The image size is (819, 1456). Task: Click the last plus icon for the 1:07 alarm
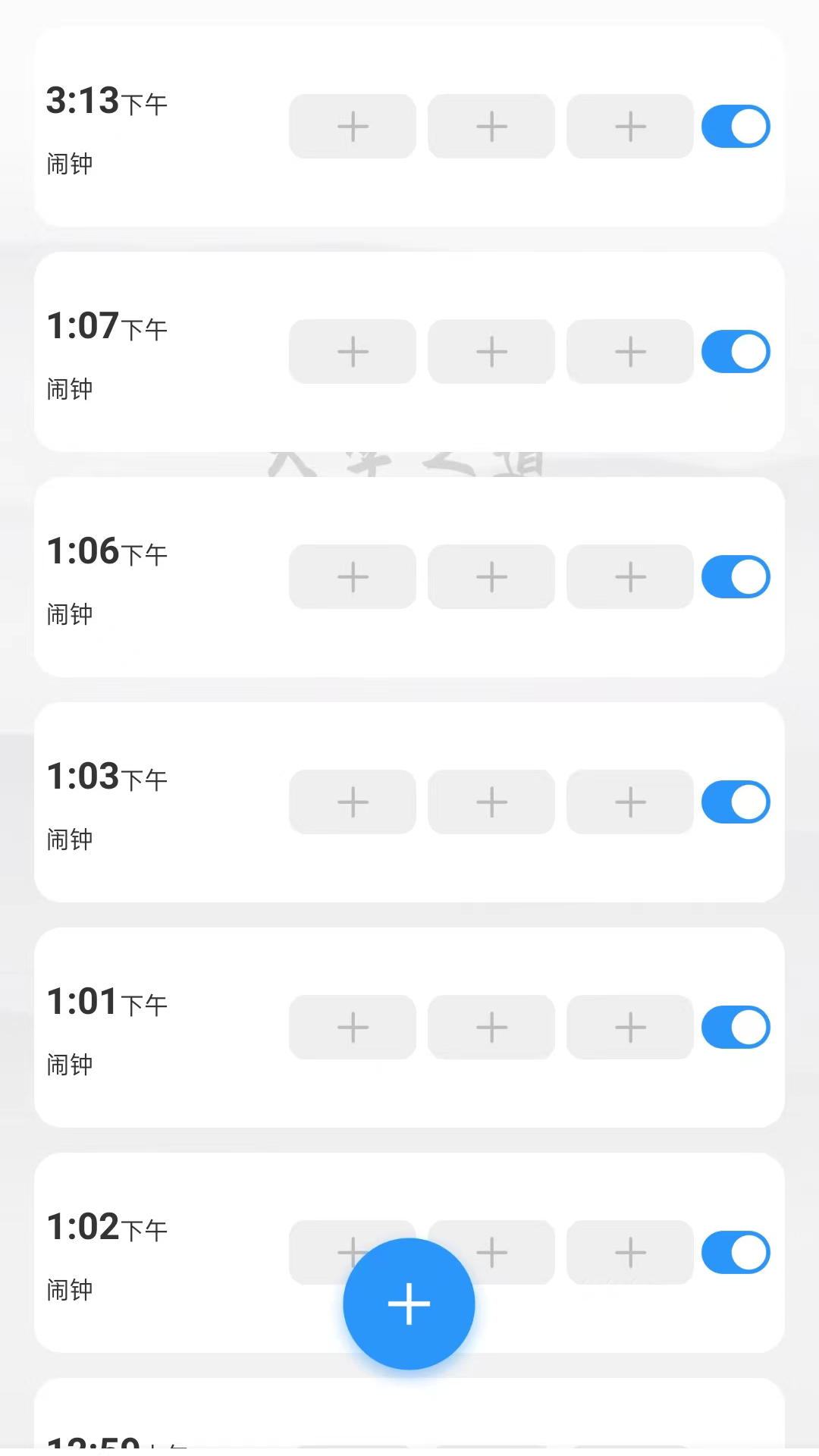(629, 351)
